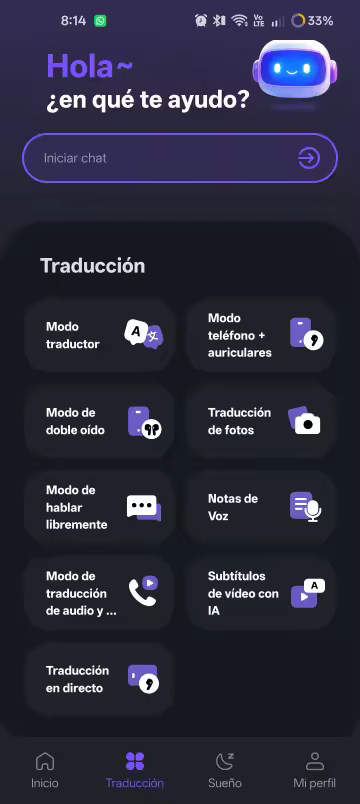This screenshot has width=360, height=804.
Task: Open Modo teléfono + auriculares
Action: click(261, 335)
